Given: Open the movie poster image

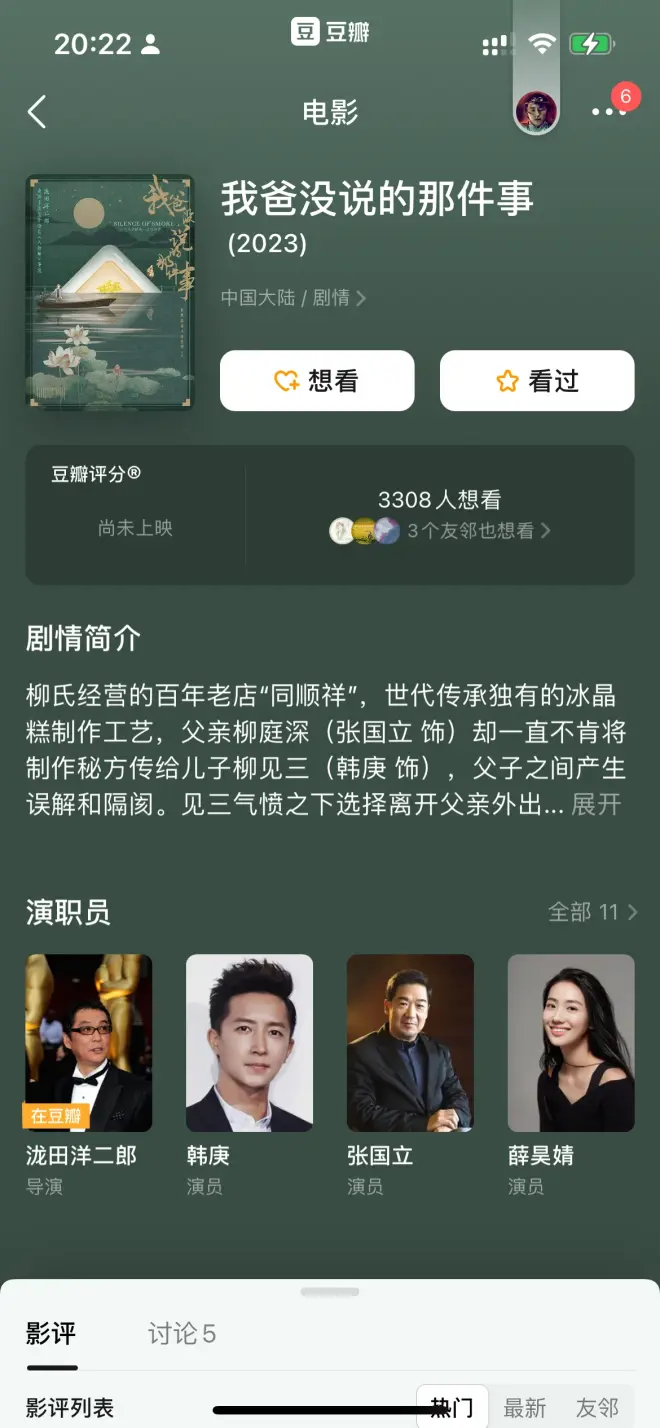Looking at the screenshot, I should (109, 292).
